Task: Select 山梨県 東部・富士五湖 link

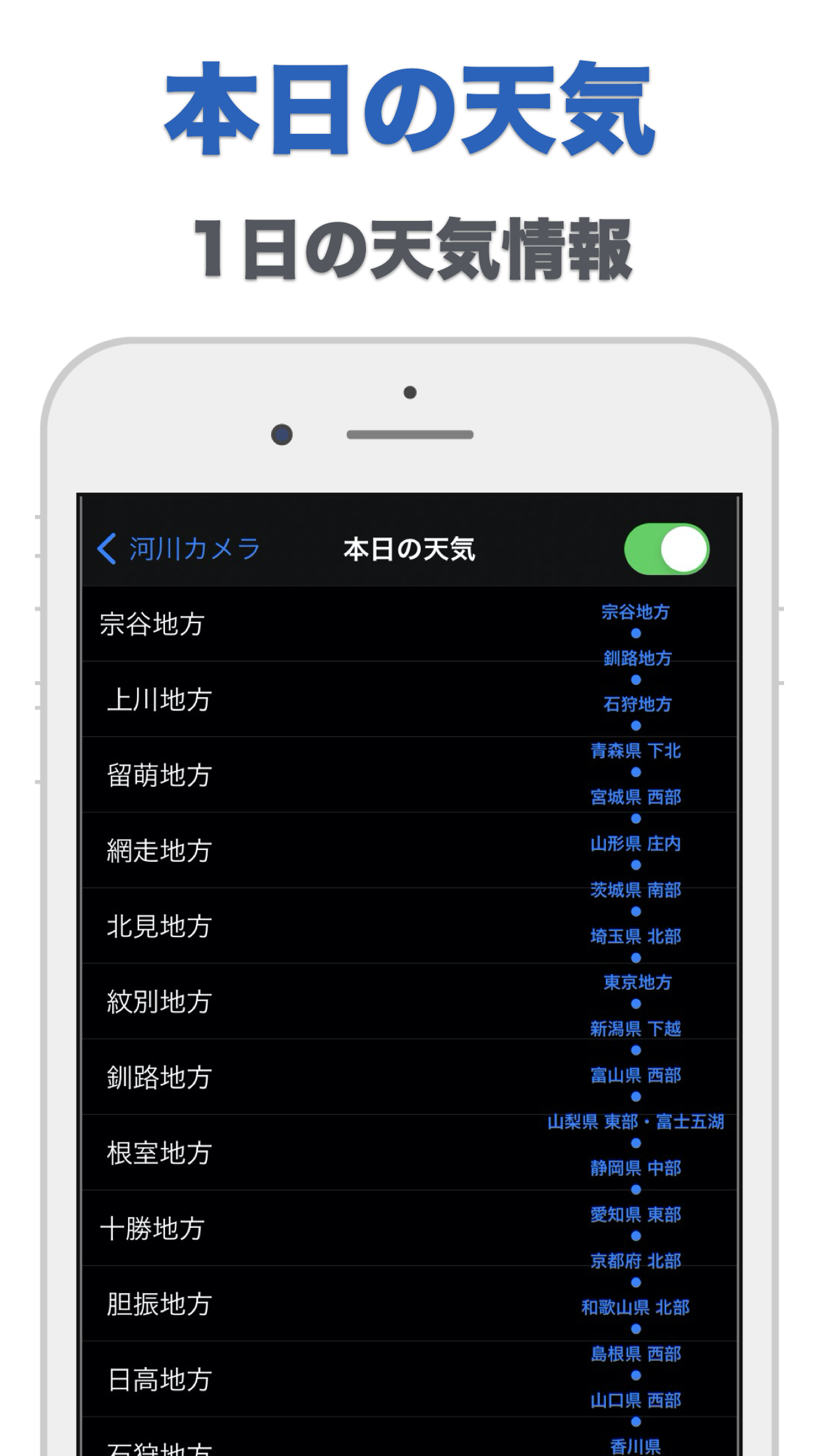Action: point(635,1121)
